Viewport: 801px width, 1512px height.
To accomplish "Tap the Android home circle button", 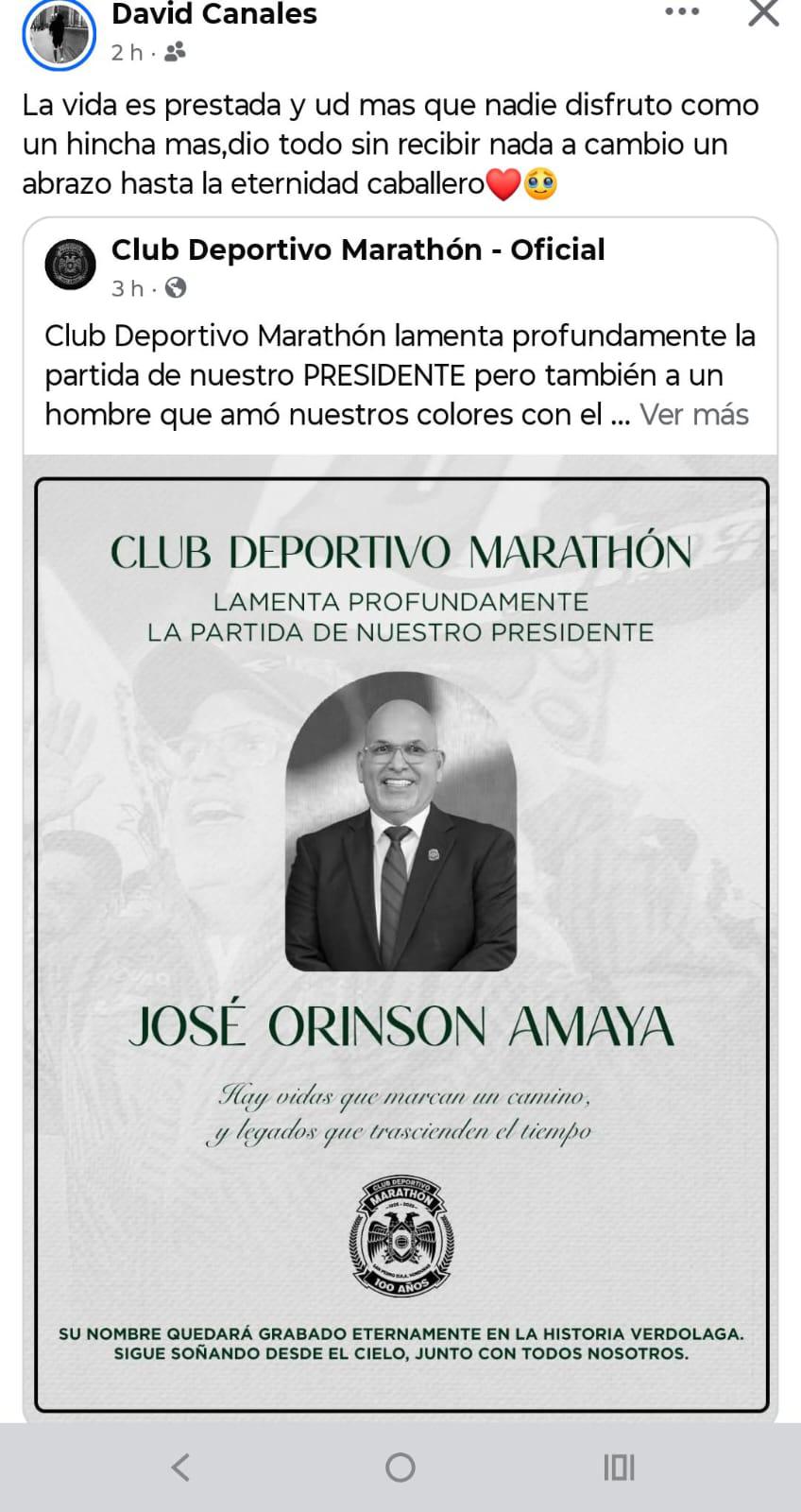I will click(x=400, y=1469).
